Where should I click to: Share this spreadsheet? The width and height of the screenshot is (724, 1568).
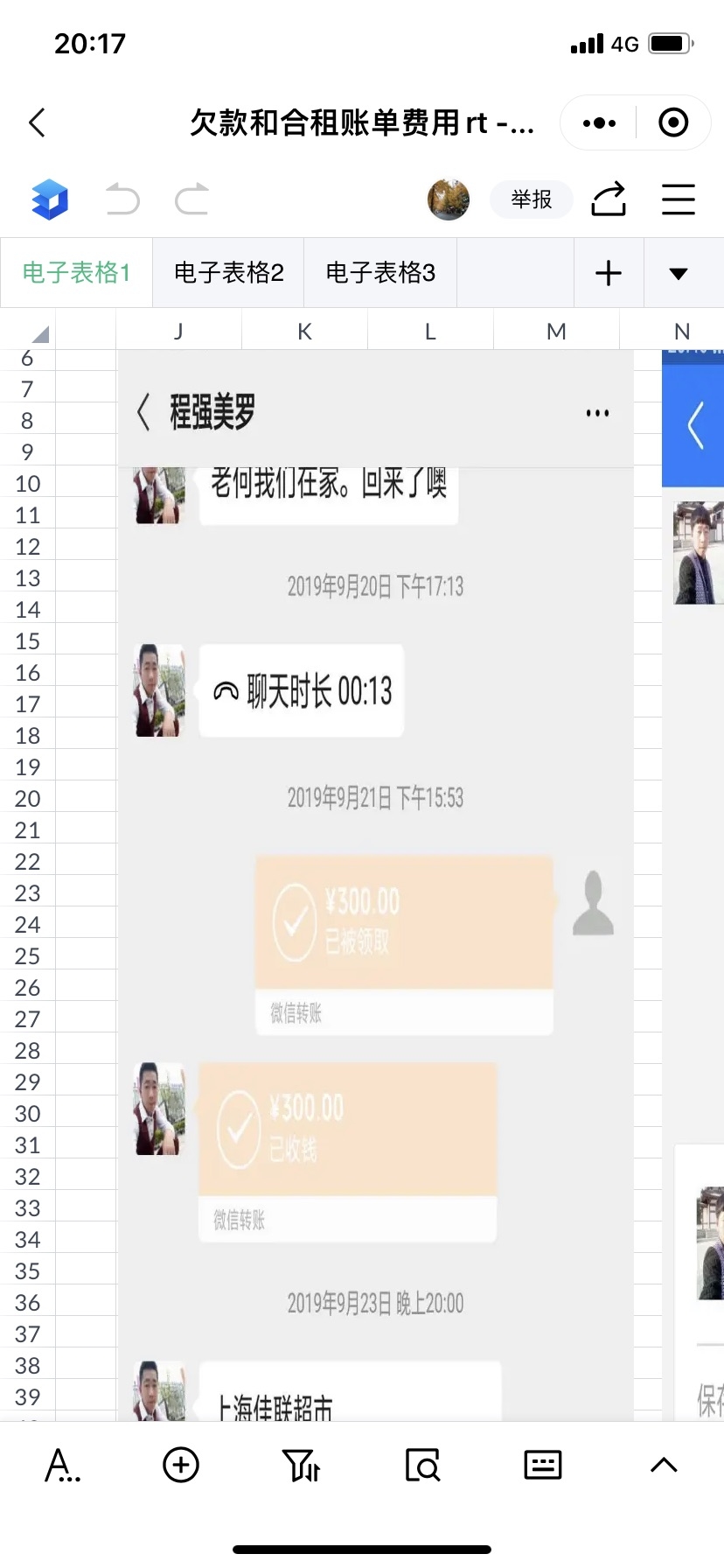click(609, 199)
